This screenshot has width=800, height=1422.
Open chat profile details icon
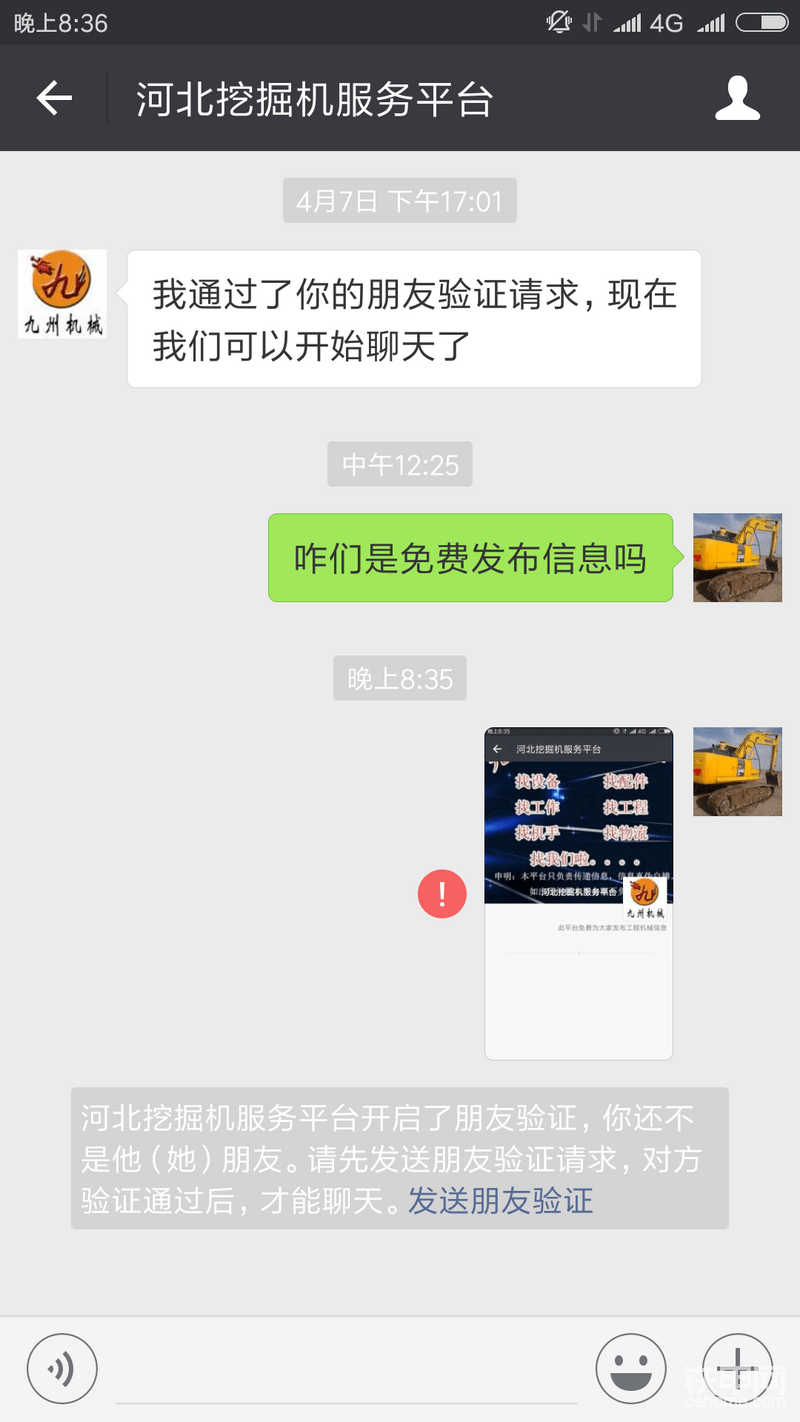tap(738, 98)
